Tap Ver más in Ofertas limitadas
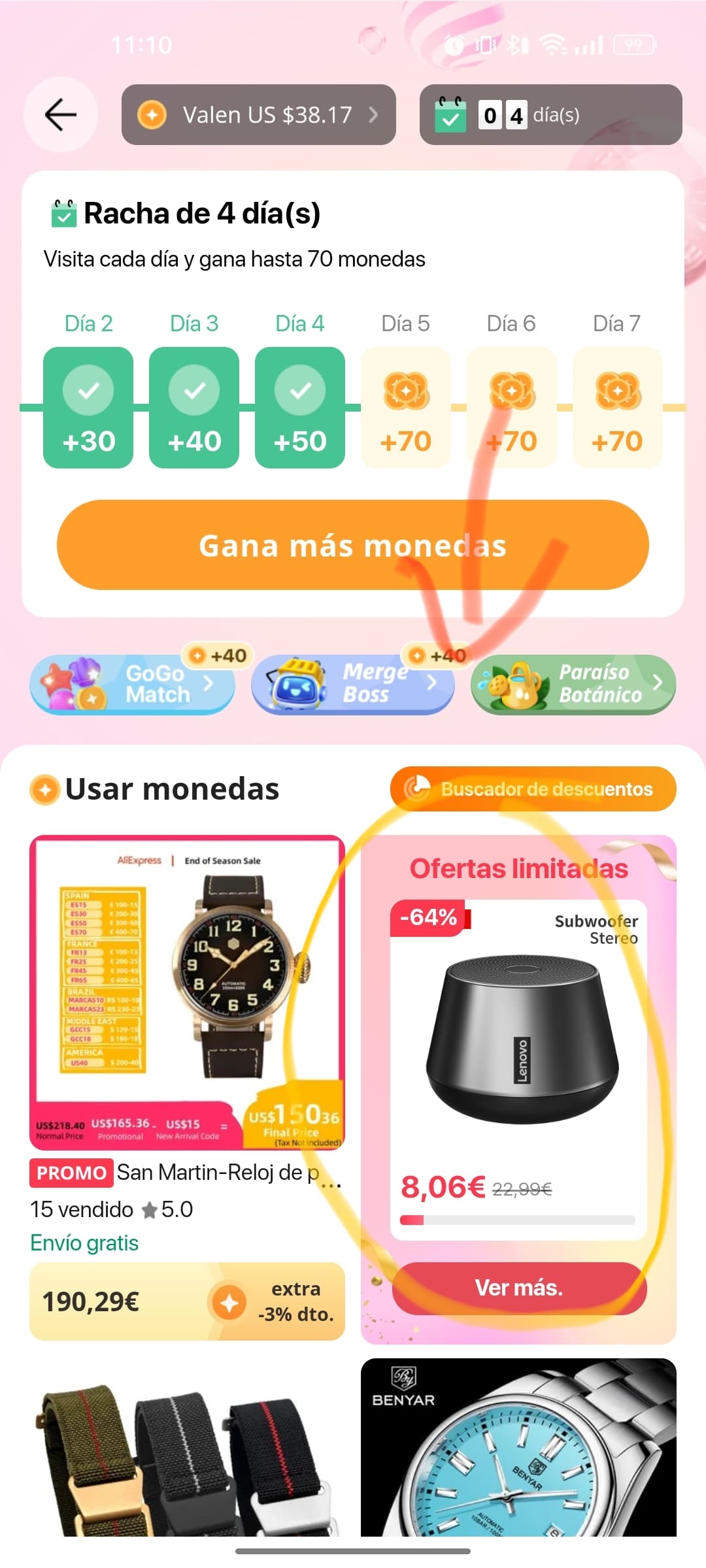The height and width of the screenshot is (1568, 706). coord(519,1288)
